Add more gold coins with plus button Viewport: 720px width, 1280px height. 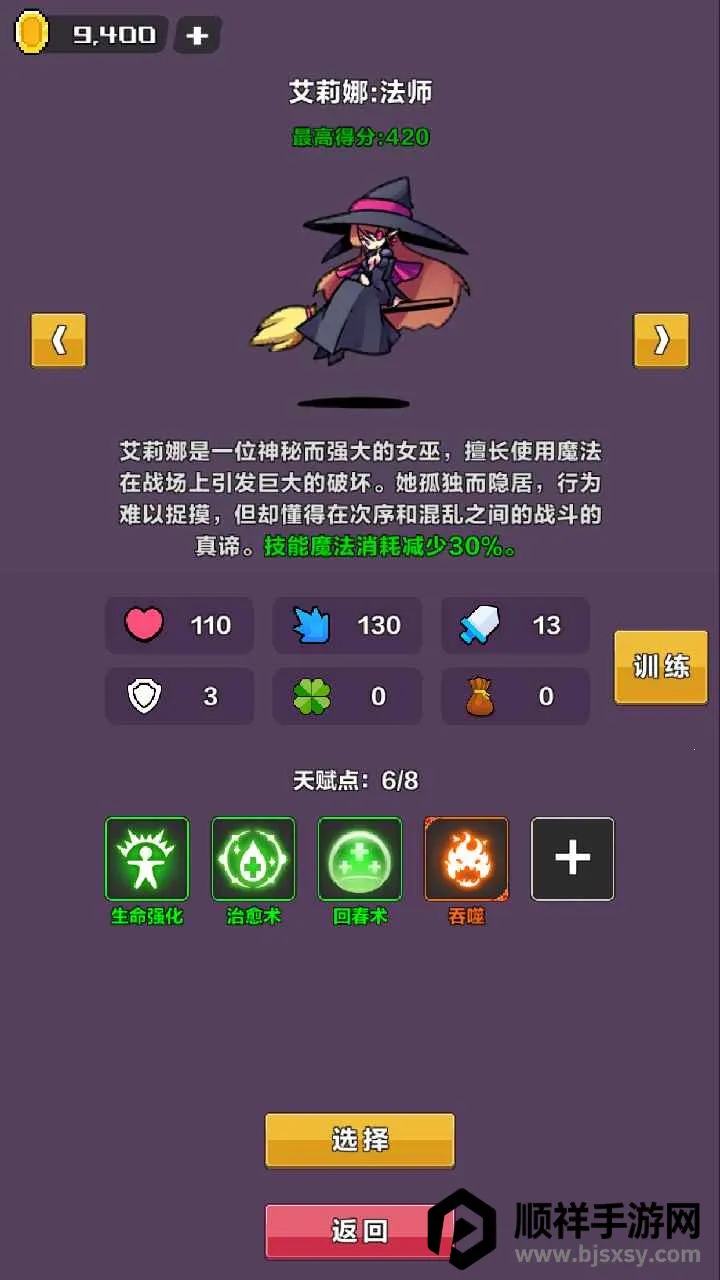click(198, 36)
